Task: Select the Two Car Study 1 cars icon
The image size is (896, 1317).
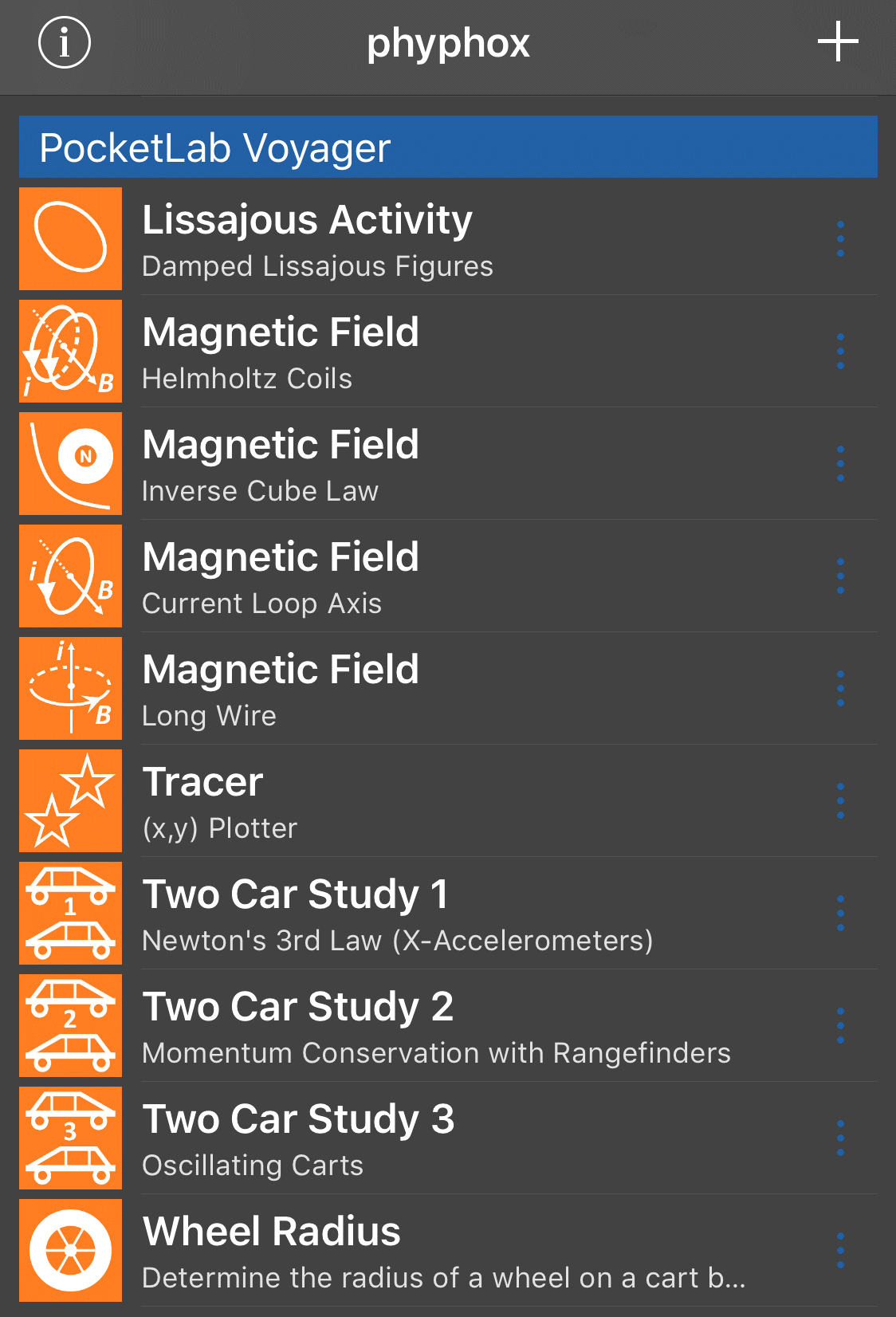Action: click(x=70, y=914)
